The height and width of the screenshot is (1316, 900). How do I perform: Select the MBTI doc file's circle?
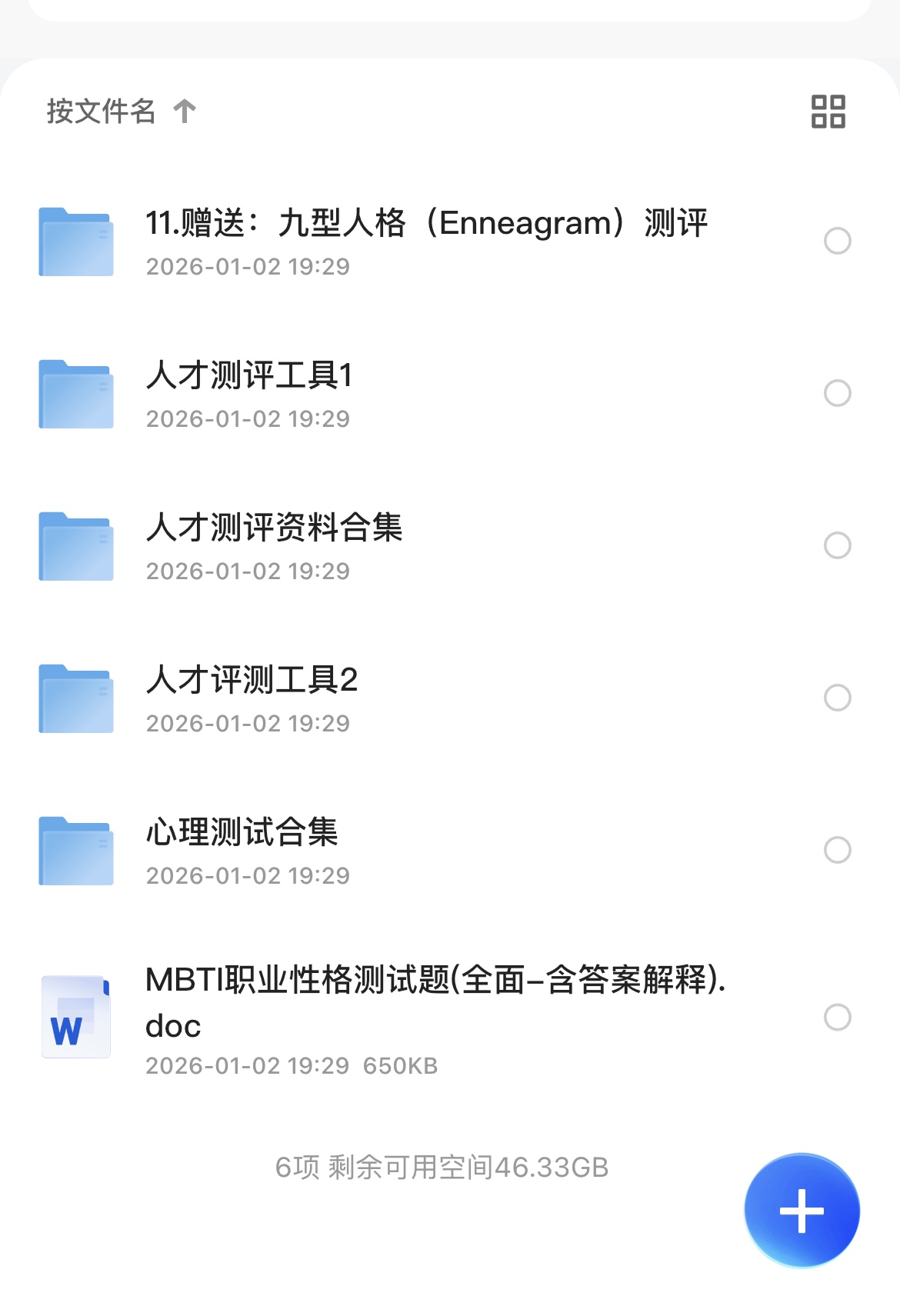pyautogui.click(x=837, y=1017)
